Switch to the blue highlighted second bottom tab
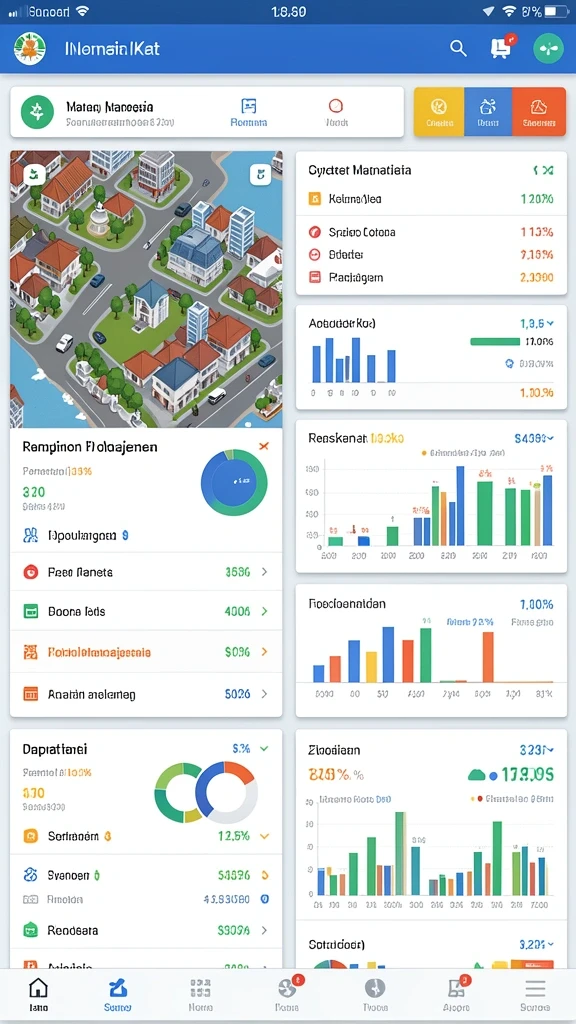Screen dimensions: 576x1024 click(x=118, y=995)
